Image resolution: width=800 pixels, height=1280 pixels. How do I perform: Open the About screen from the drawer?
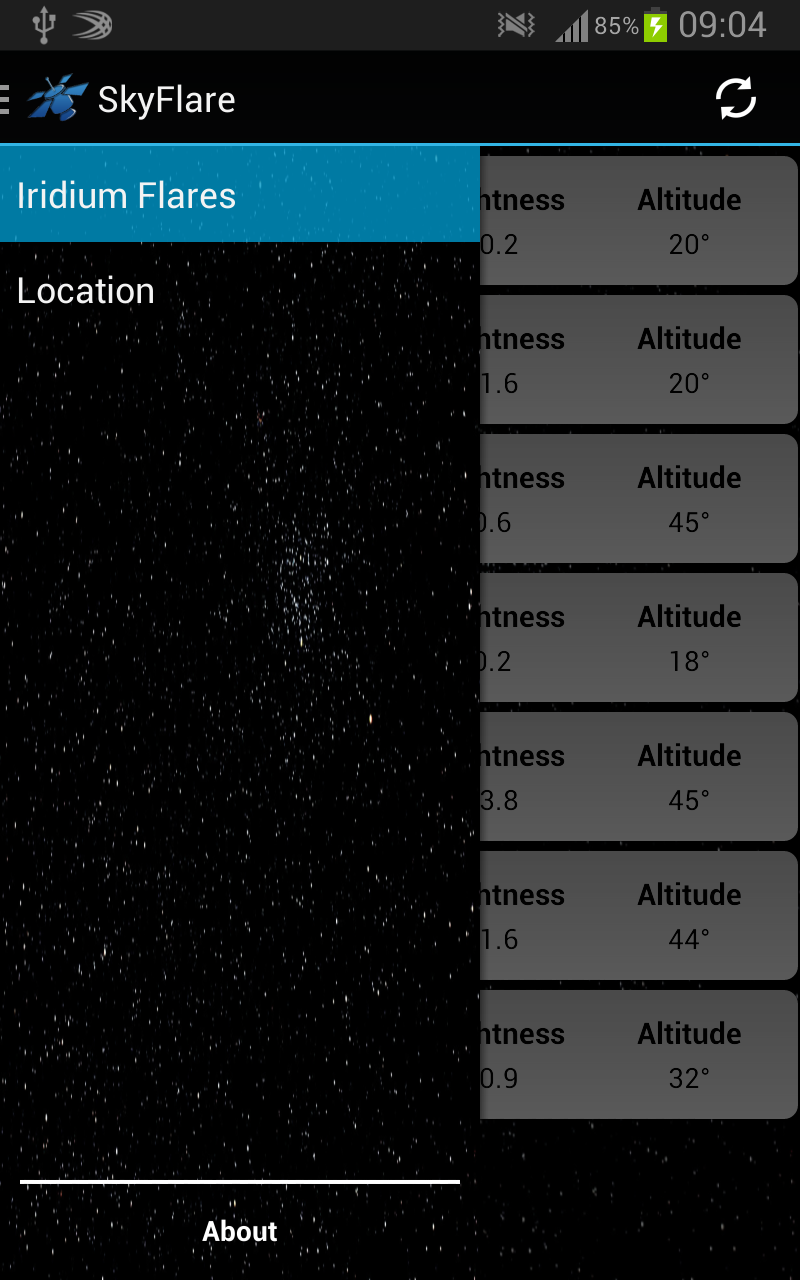pos(239,1231)
